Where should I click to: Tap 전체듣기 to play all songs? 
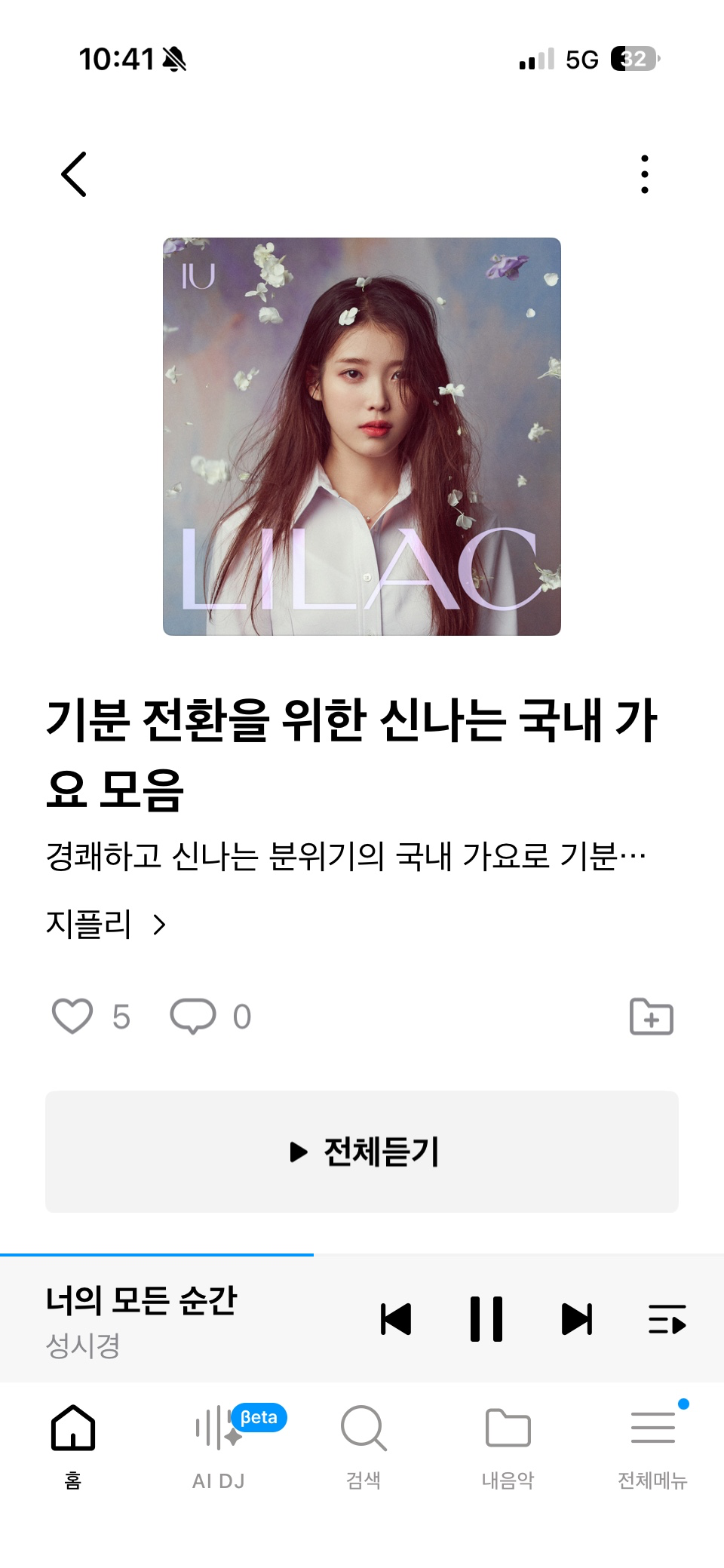click(362, 1152)
